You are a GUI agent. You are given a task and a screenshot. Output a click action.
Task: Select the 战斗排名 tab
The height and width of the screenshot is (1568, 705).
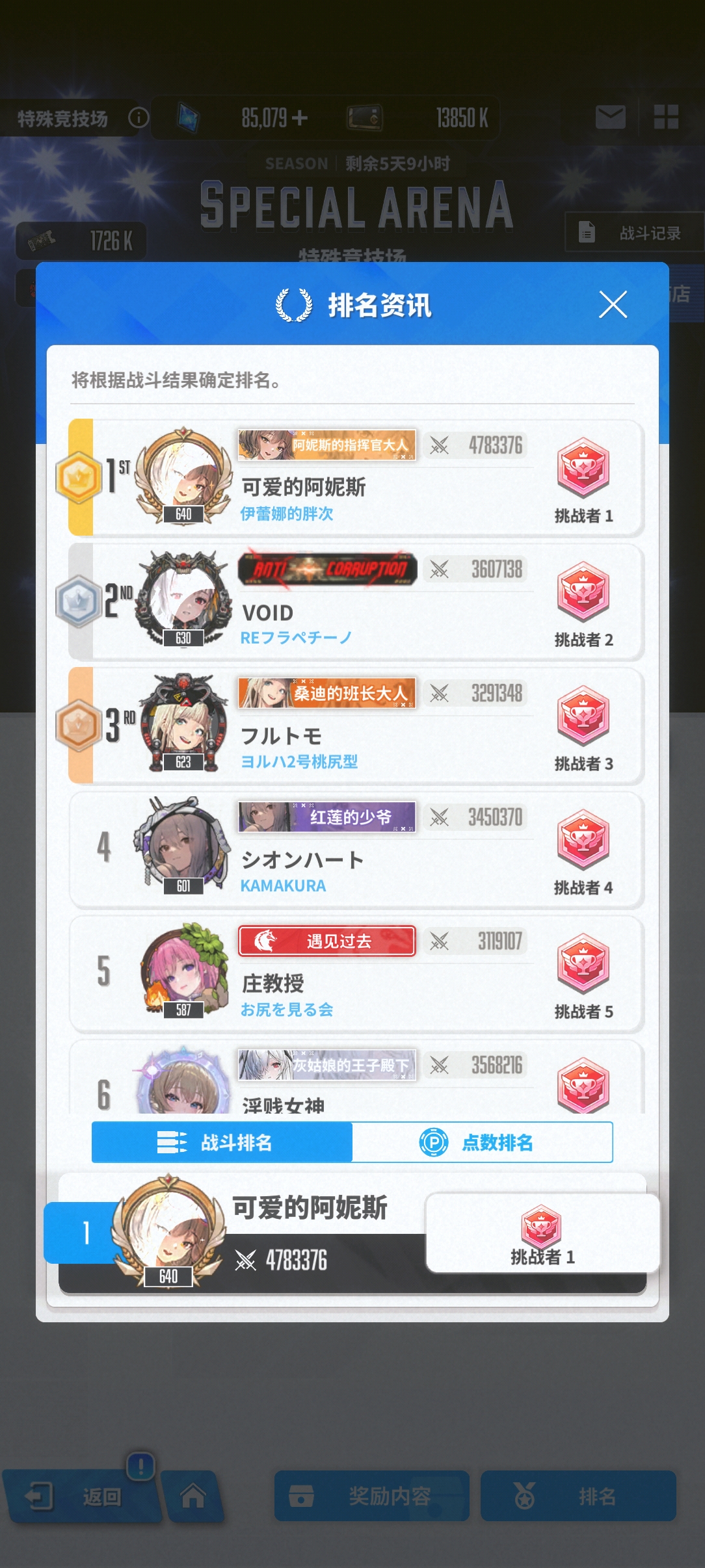click(222, 1142)
